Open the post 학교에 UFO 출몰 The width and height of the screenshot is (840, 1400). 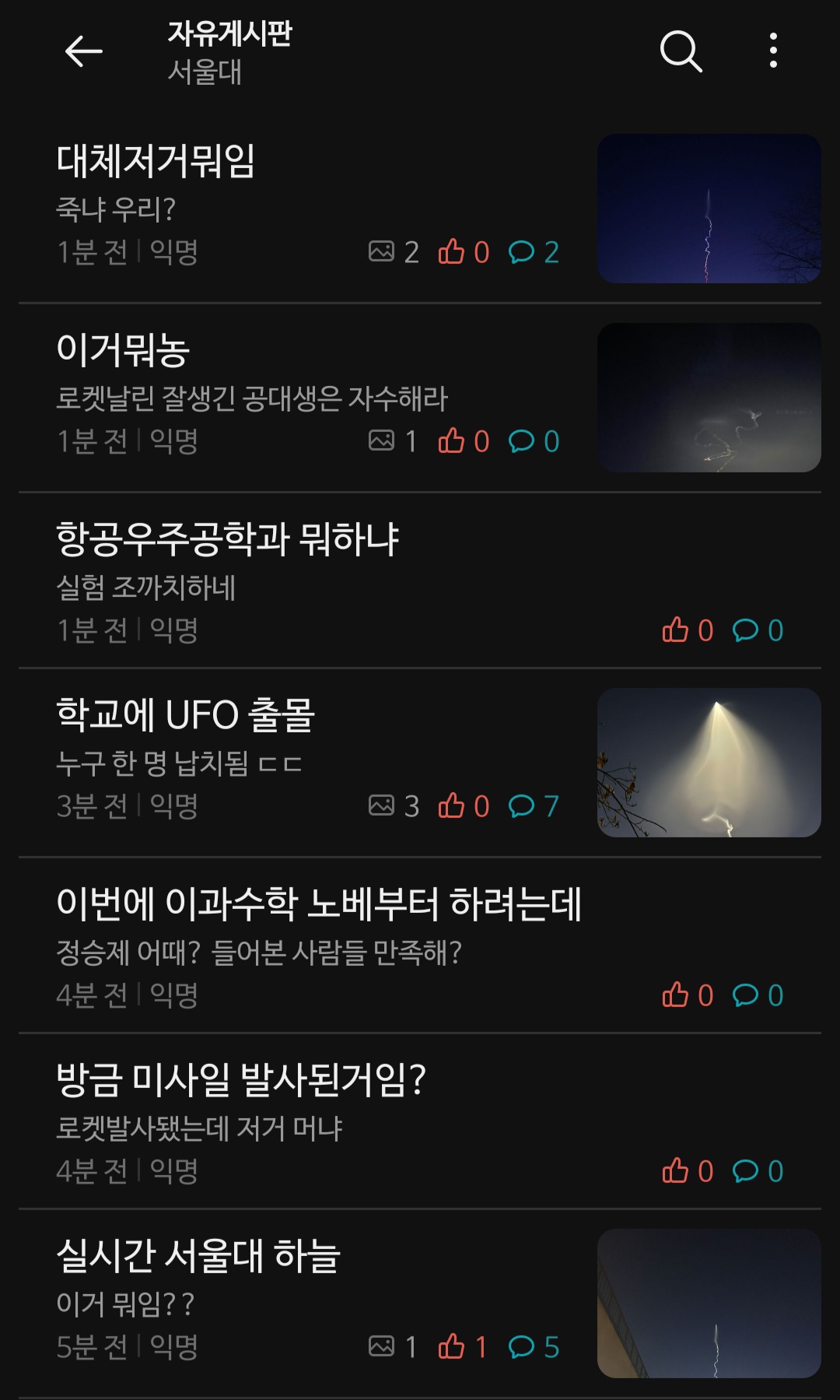(x=420, y=763)
